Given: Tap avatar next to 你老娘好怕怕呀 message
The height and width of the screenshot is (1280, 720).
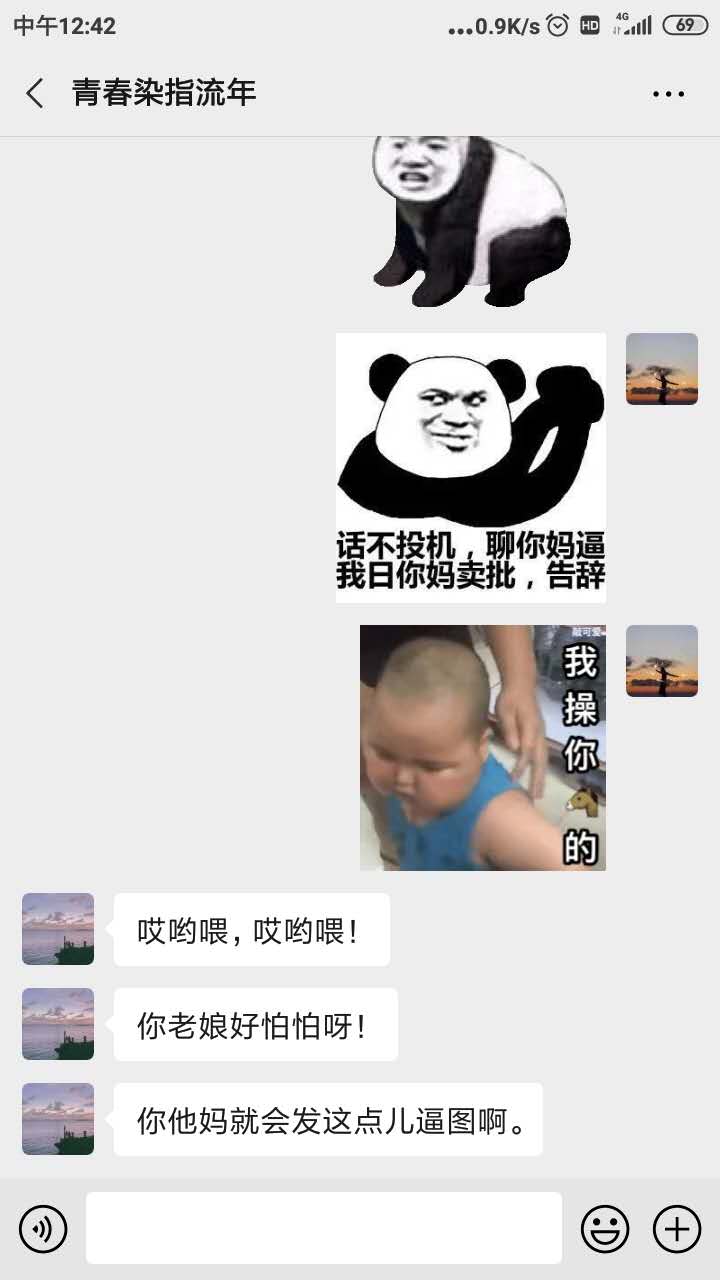Looking at the screenshot, I should click(58, 1024).
